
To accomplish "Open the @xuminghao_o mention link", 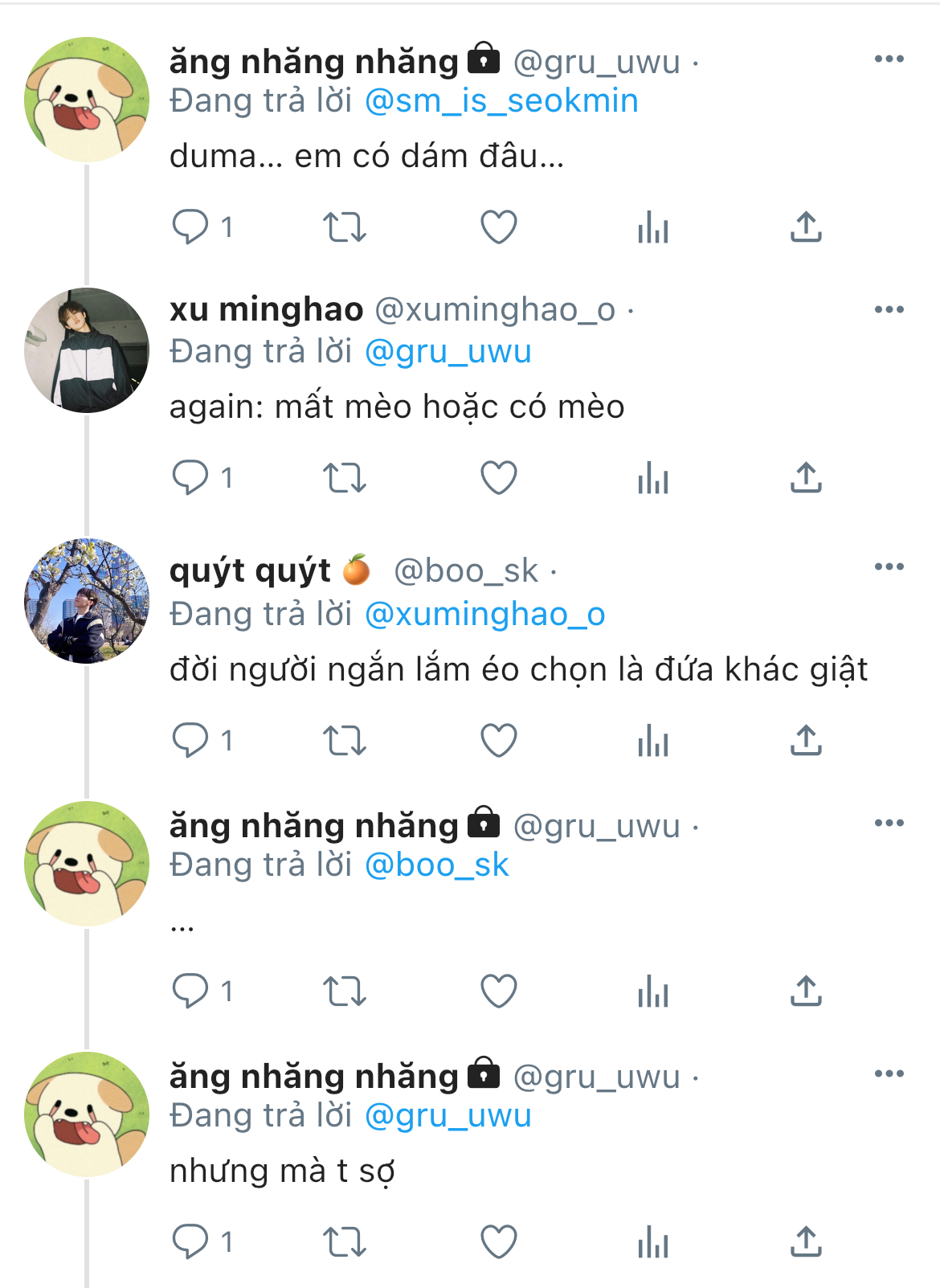I will click(x=484, y=615).
